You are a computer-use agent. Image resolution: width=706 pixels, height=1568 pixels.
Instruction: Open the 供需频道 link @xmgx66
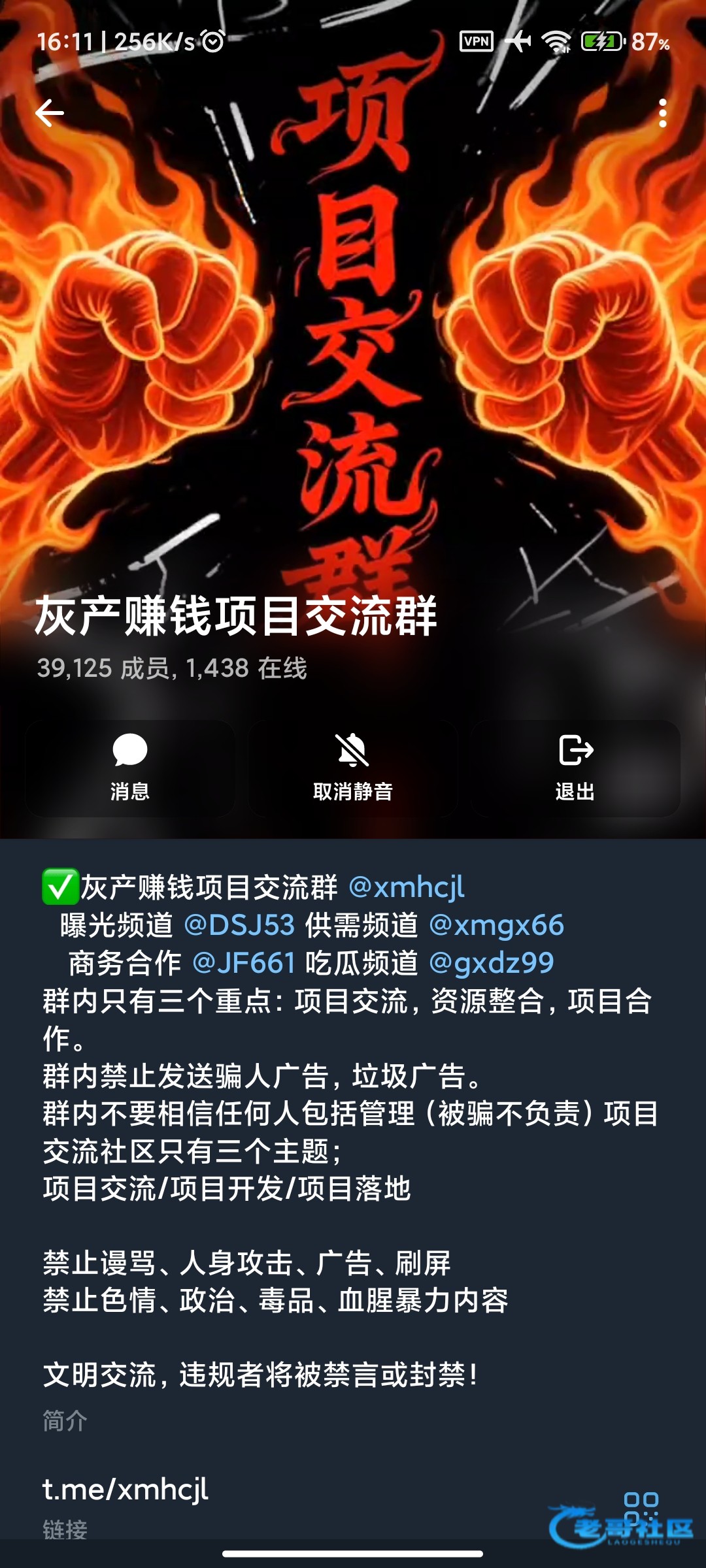click(496, 925)
